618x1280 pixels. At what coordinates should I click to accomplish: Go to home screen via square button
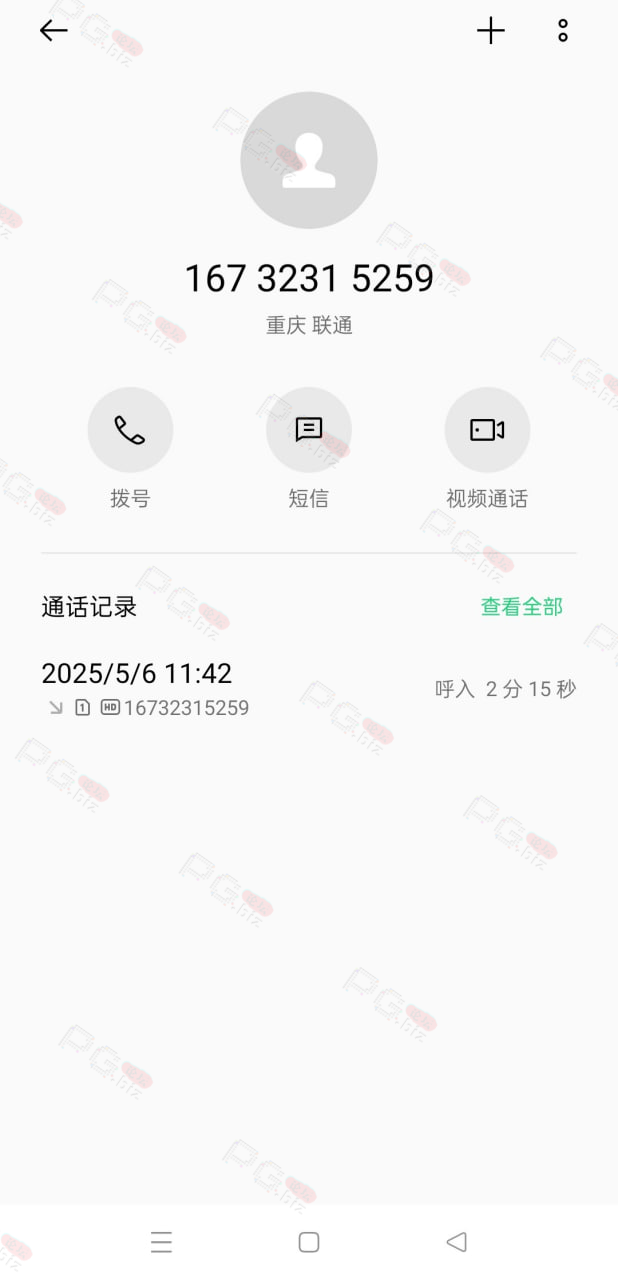[x=309, y=1242]
